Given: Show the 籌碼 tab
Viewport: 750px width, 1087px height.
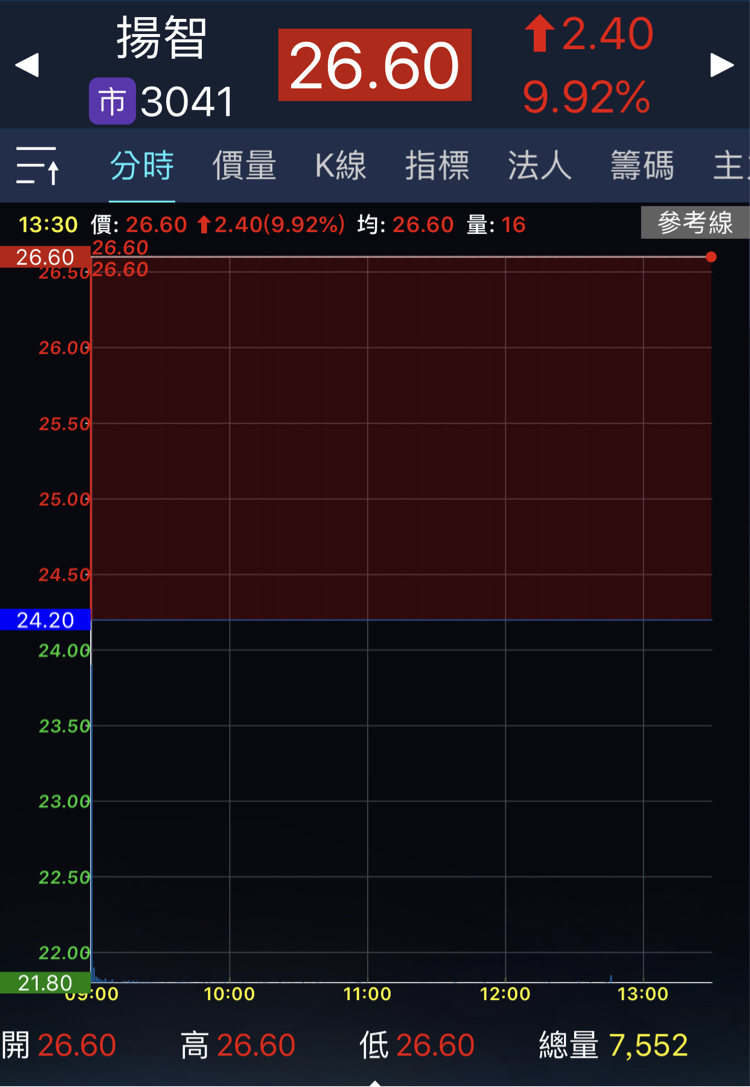Looking at the screenshot, I should pyautogui.click(x=642, y=166).
